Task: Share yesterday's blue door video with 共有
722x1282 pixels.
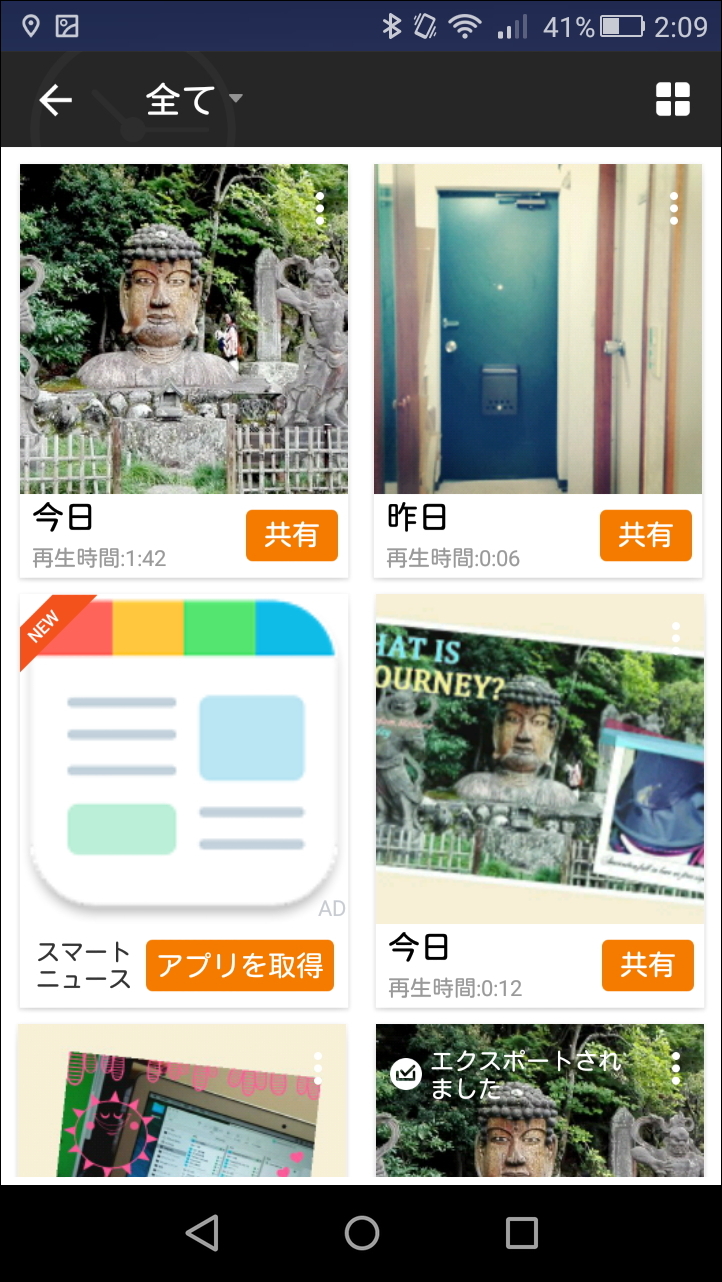Action: [647, 535]
